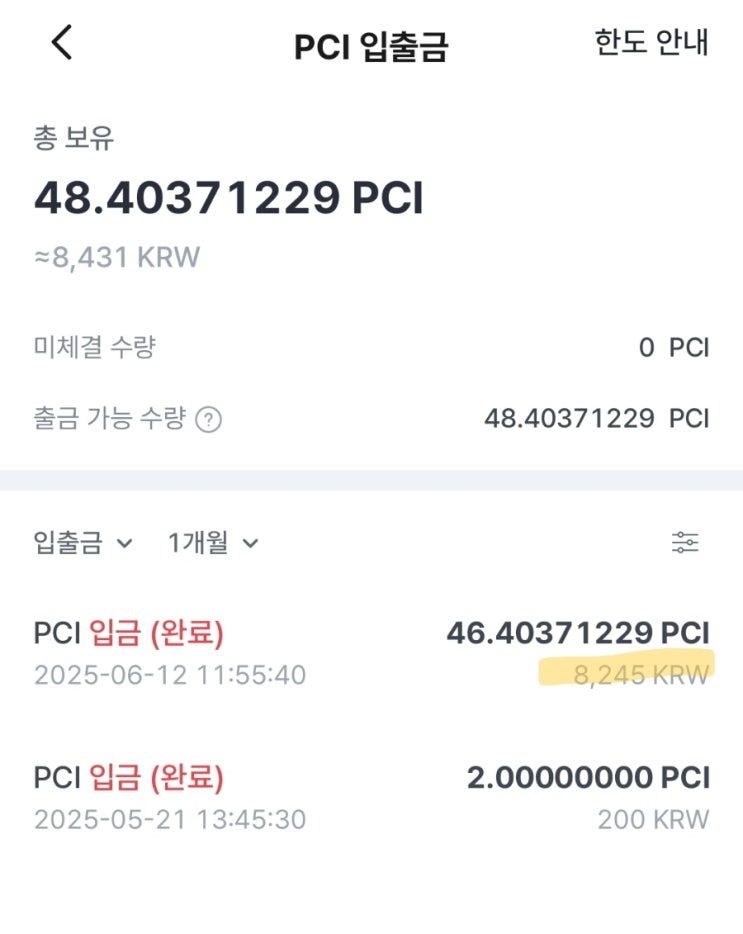This screenshot has width=743, height=934.
Task: Expand the 1개월 period dropdown
Action: (213, 543)
